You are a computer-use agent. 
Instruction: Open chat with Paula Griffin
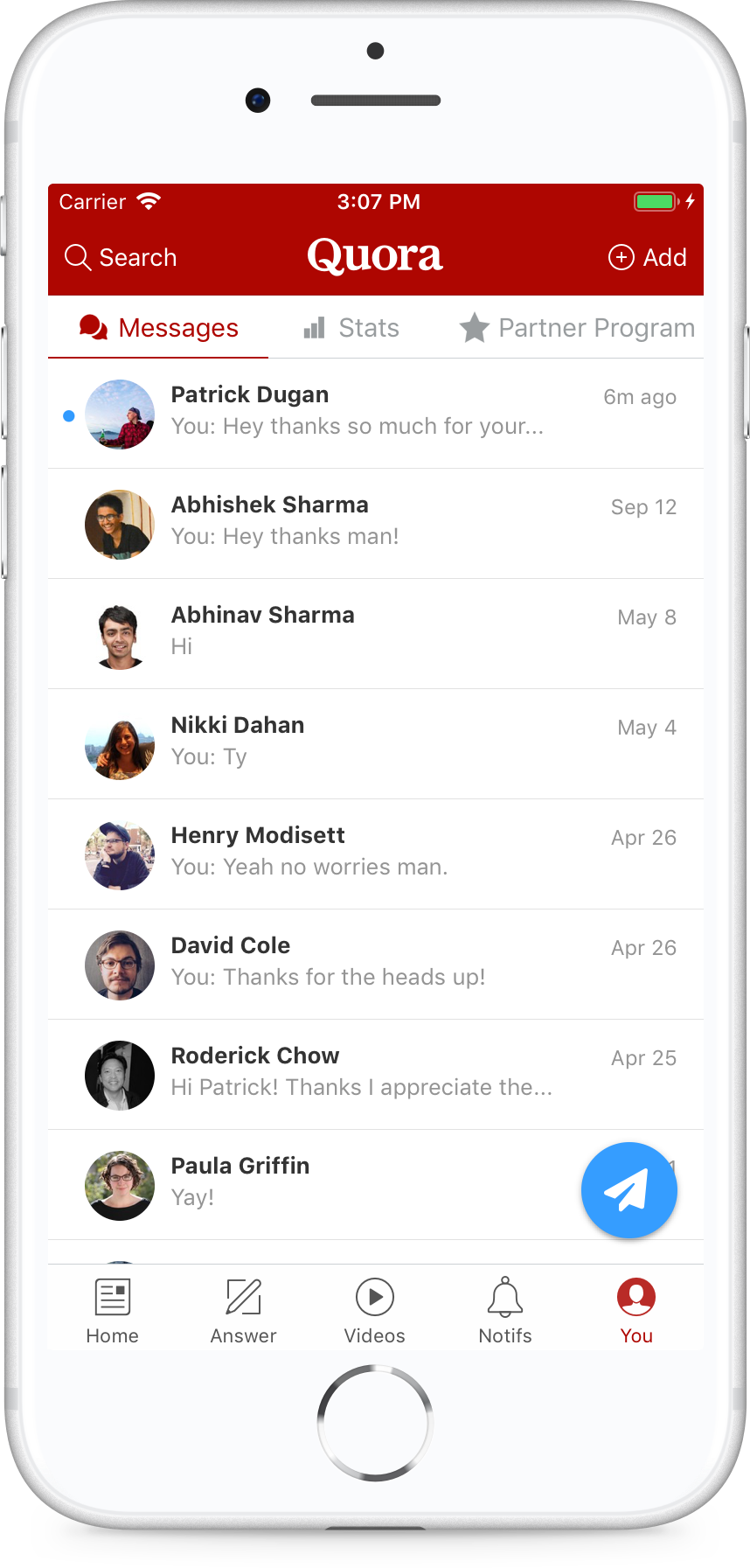pyautogui.click(x=315, y=1185)
